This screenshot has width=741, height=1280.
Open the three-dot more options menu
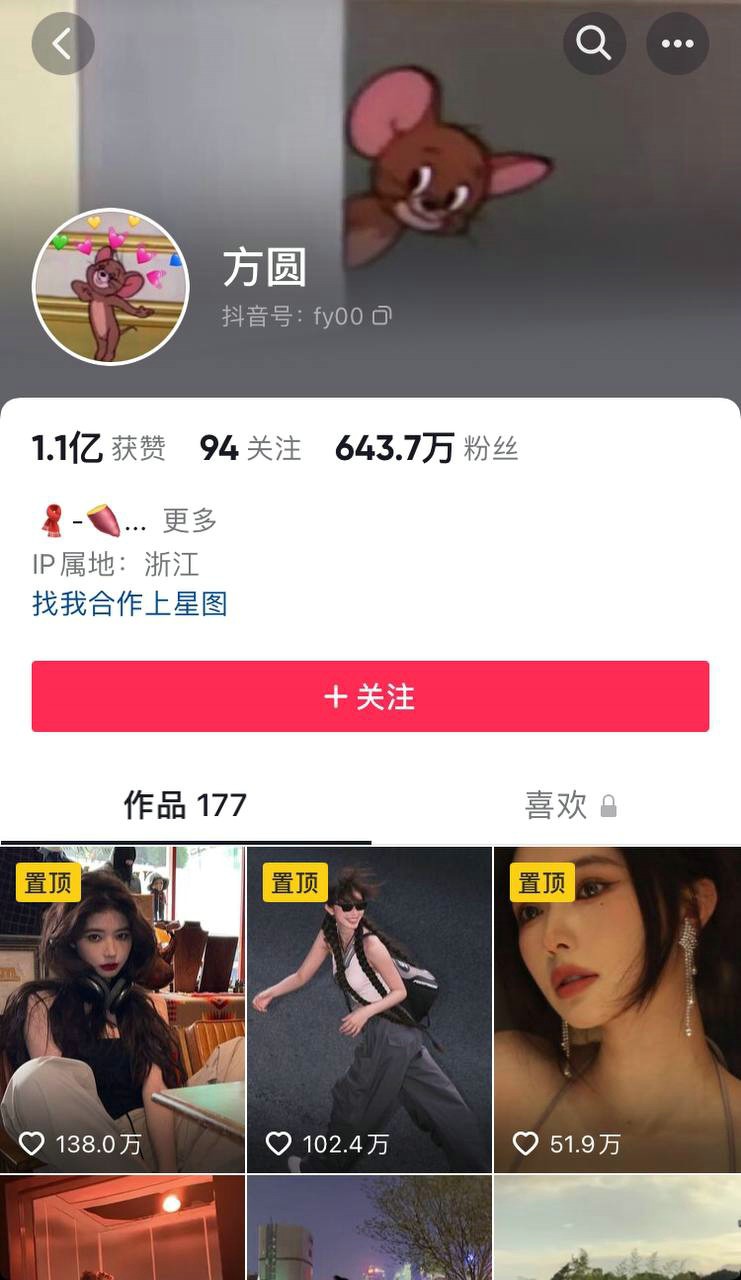pos(677,43)
